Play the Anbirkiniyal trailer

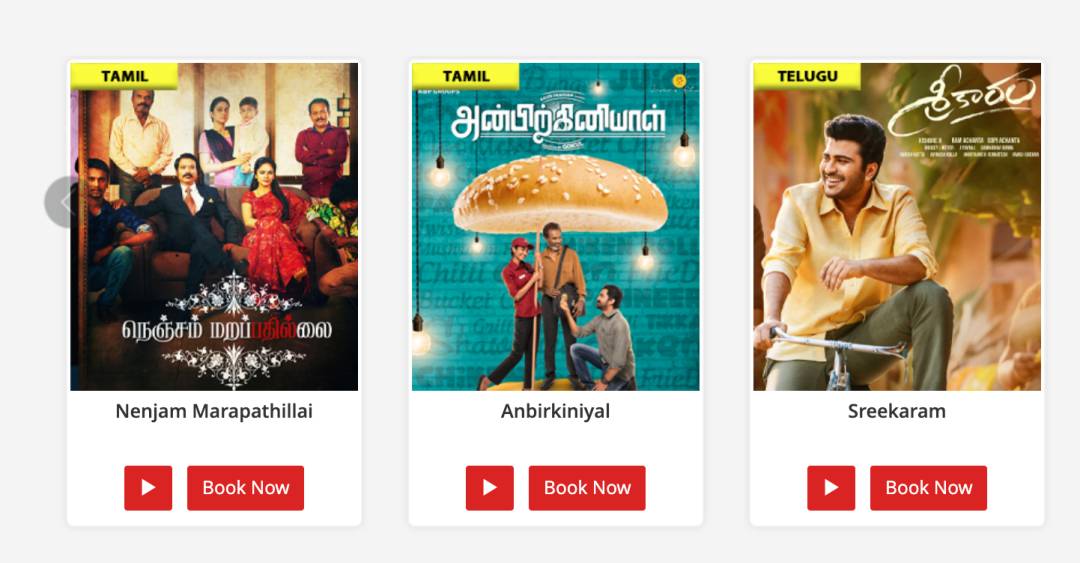pos(489,488)
